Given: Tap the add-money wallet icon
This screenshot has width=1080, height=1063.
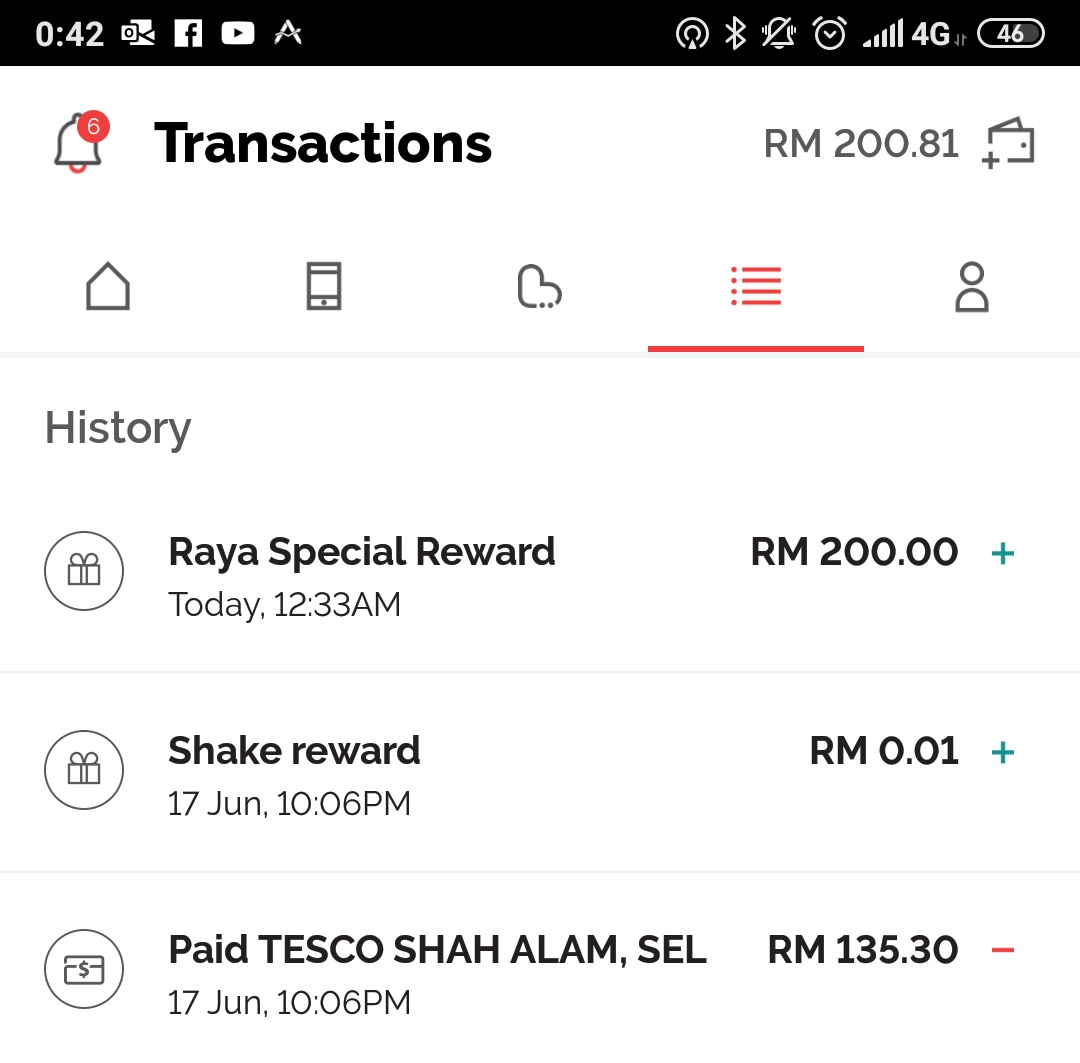Looking at the screenshot, I should [1009, 144].
